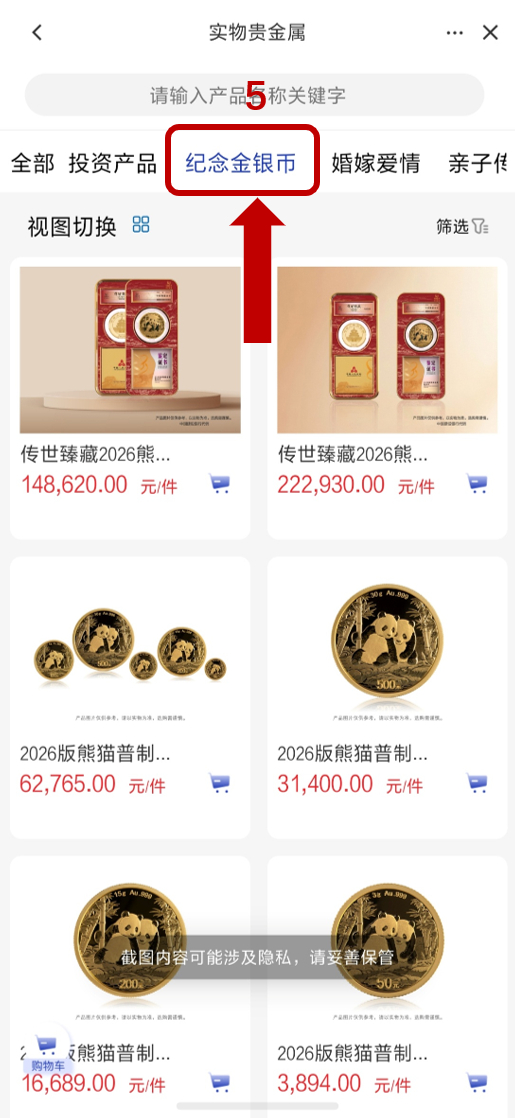Open the 62,765.00 panda coin set card
This screenshot has width=515, height=1118.
[x=130, y=697]
